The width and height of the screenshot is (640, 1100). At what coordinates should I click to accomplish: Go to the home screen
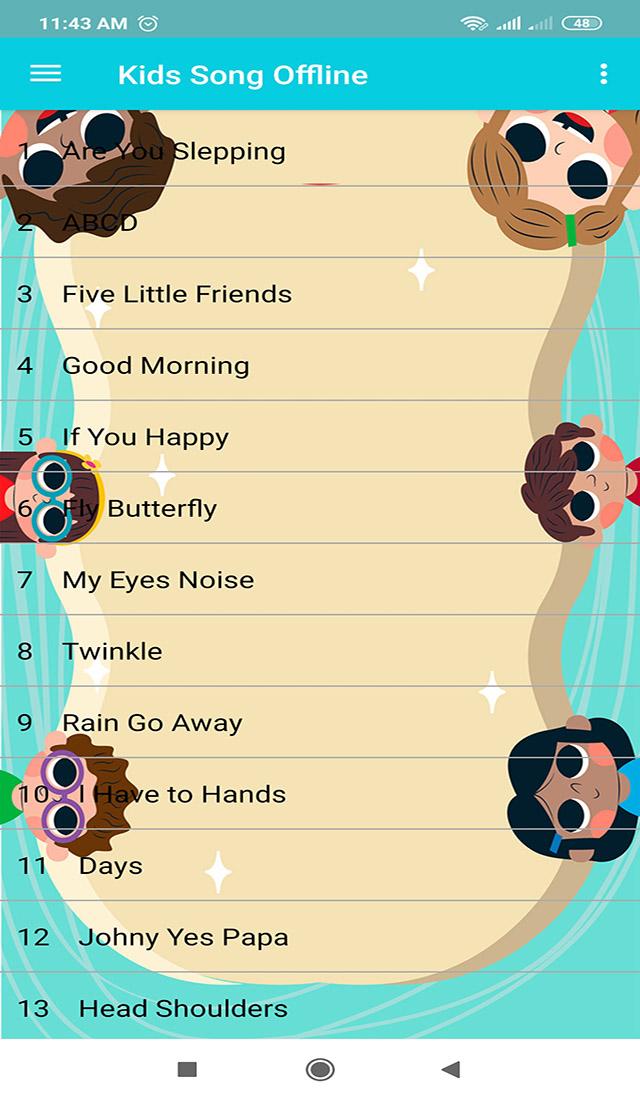[x=320, y=1070]
